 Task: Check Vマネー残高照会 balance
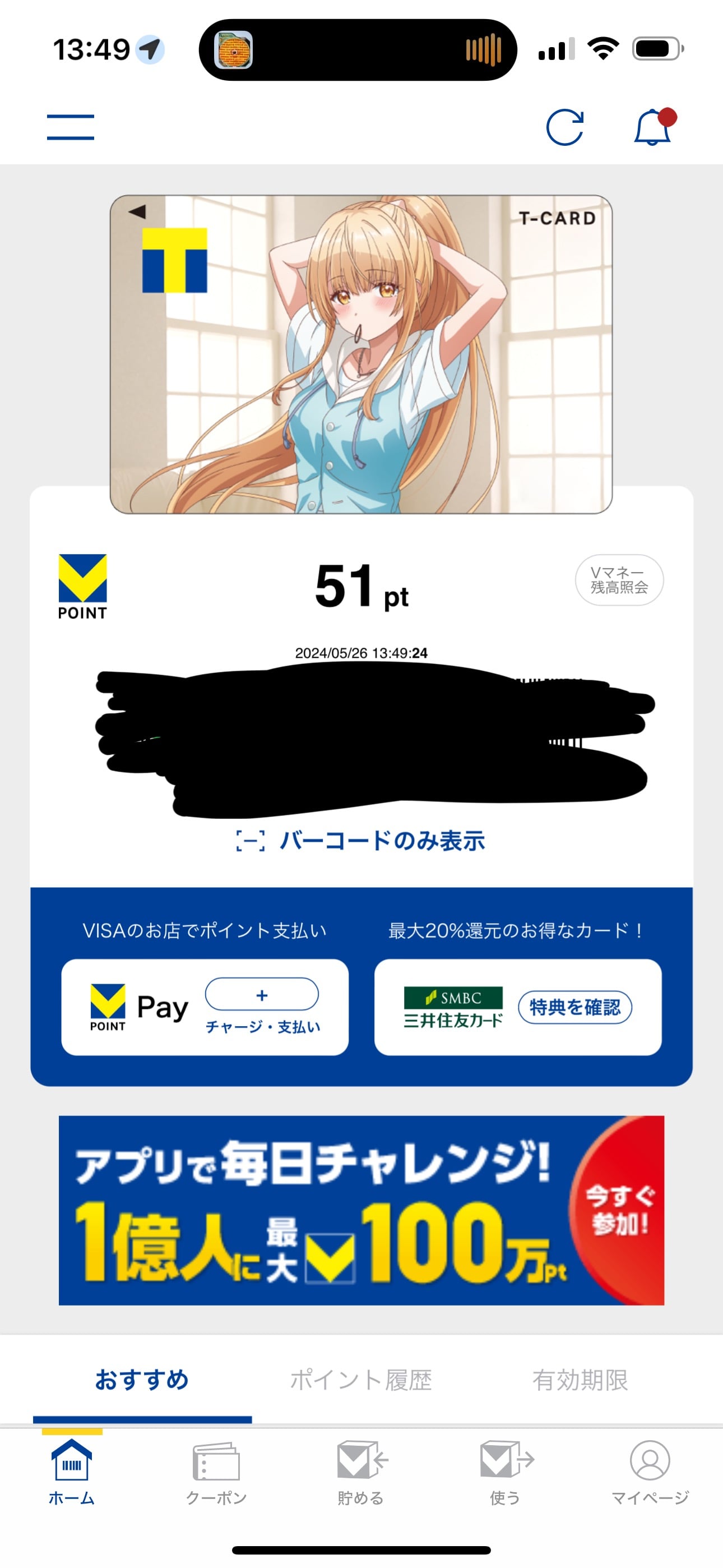619,580
